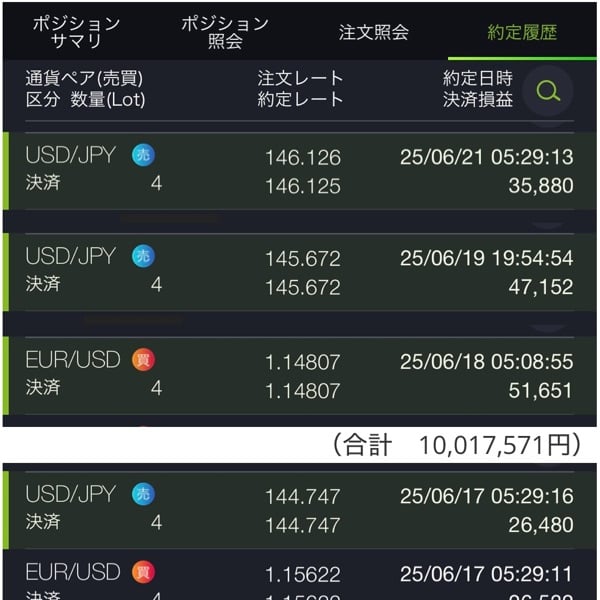Screen dimensions: 600x600
Task: Open the 注文照会 tab
Action: (373, 32)
